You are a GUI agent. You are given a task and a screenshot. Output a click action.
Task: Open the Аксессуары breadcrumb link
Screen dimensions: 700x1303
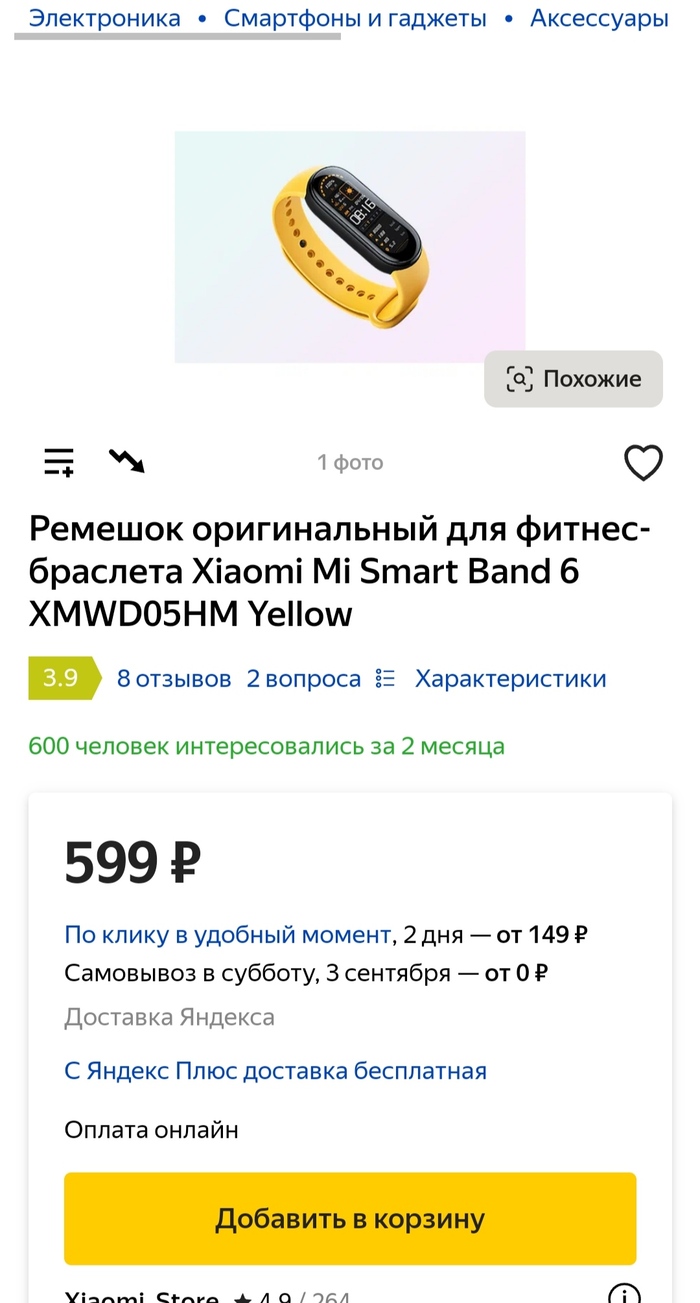click(x=598, y=18)
